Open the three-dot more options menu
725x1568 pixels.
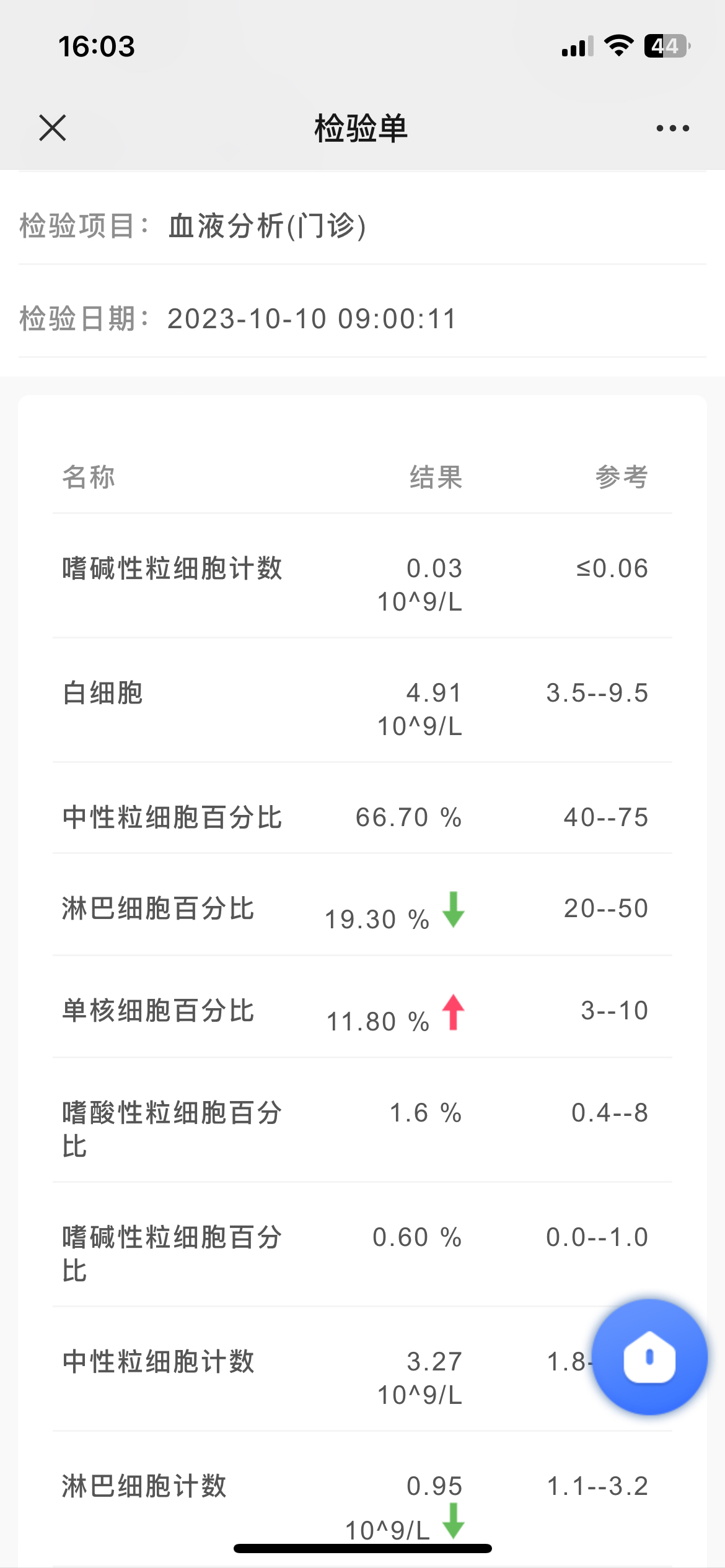pos(673,128)
